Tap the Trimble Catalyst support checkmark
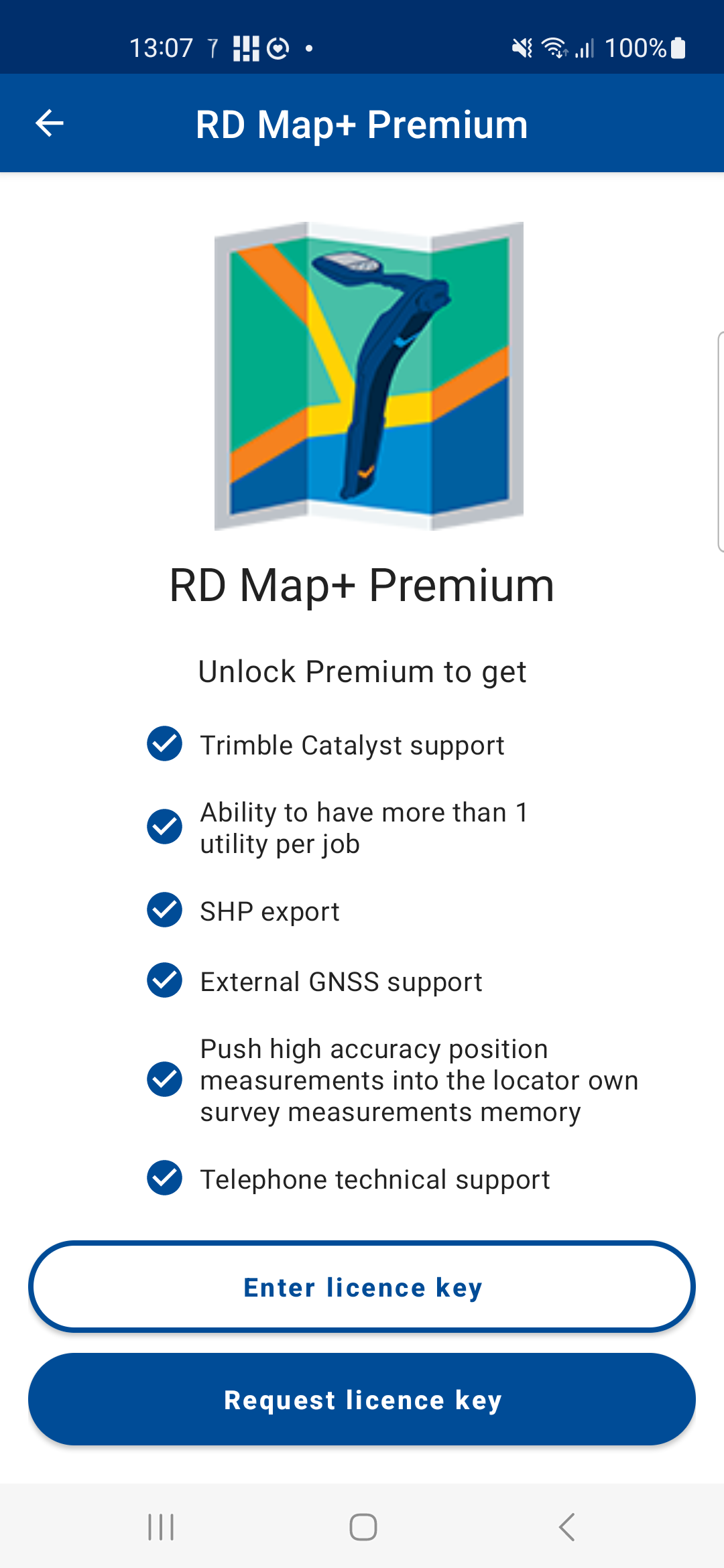The width and height of the screenshot is (724, 1568). (x=164, y=744)
